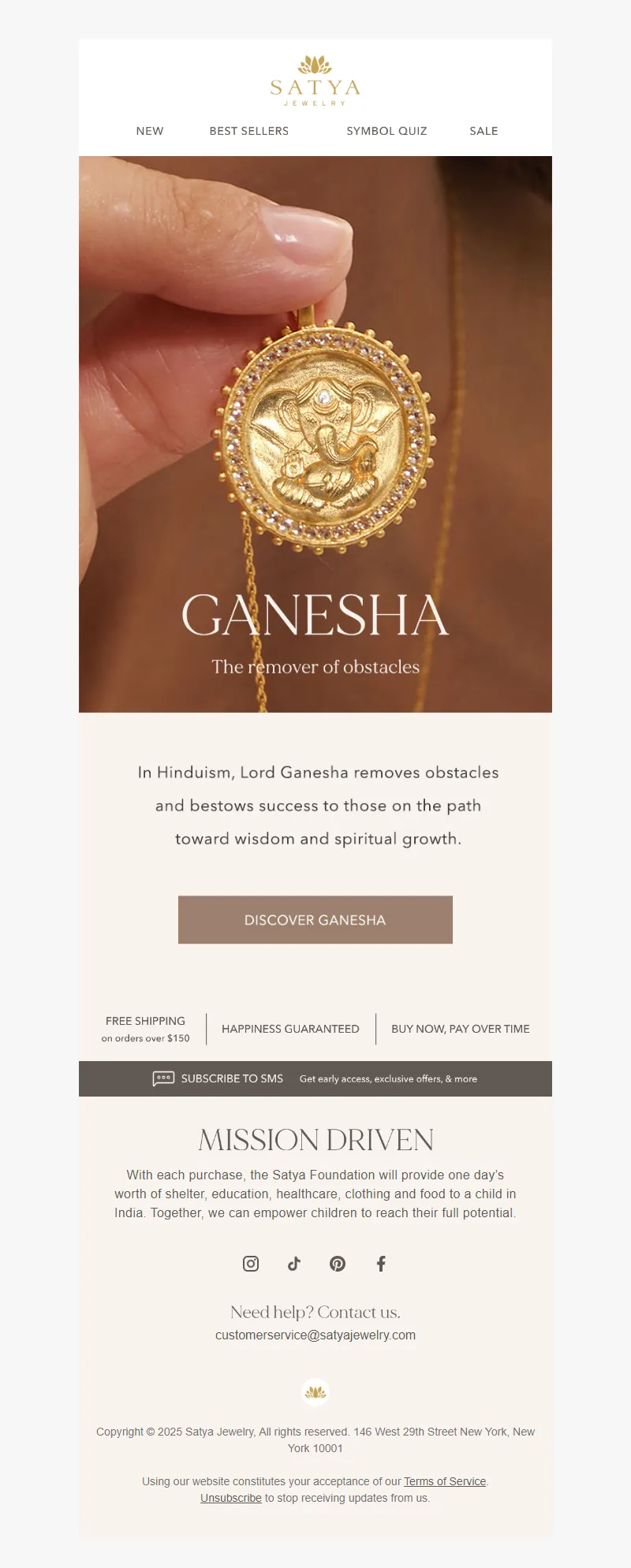Image resolution: width=631 pixels, height=1568 pixels.
Task: Open the SYMBOL QUIZ link
Action: coord(386,131)
